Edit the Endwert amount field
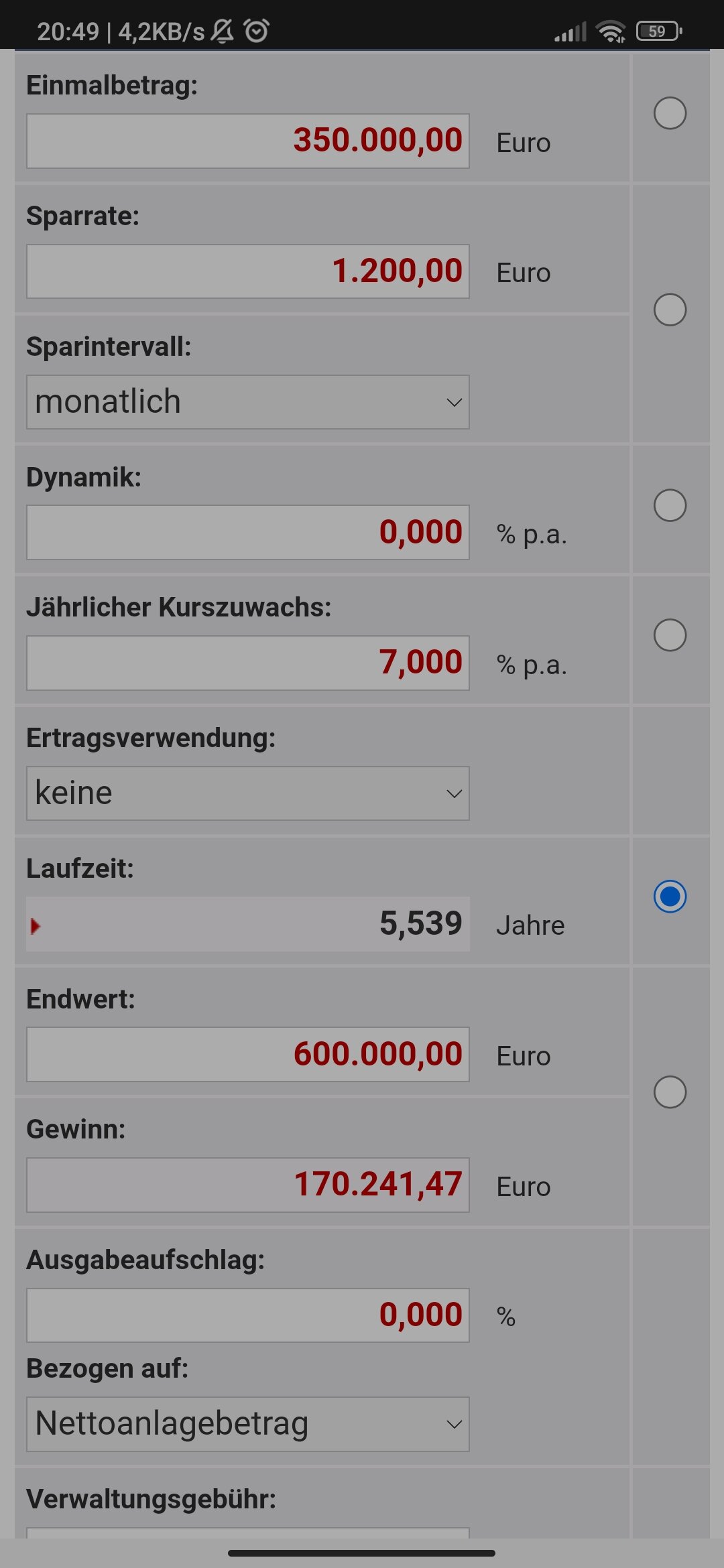This screenshot has height=1568, width=724. [x=247, y=1054]
